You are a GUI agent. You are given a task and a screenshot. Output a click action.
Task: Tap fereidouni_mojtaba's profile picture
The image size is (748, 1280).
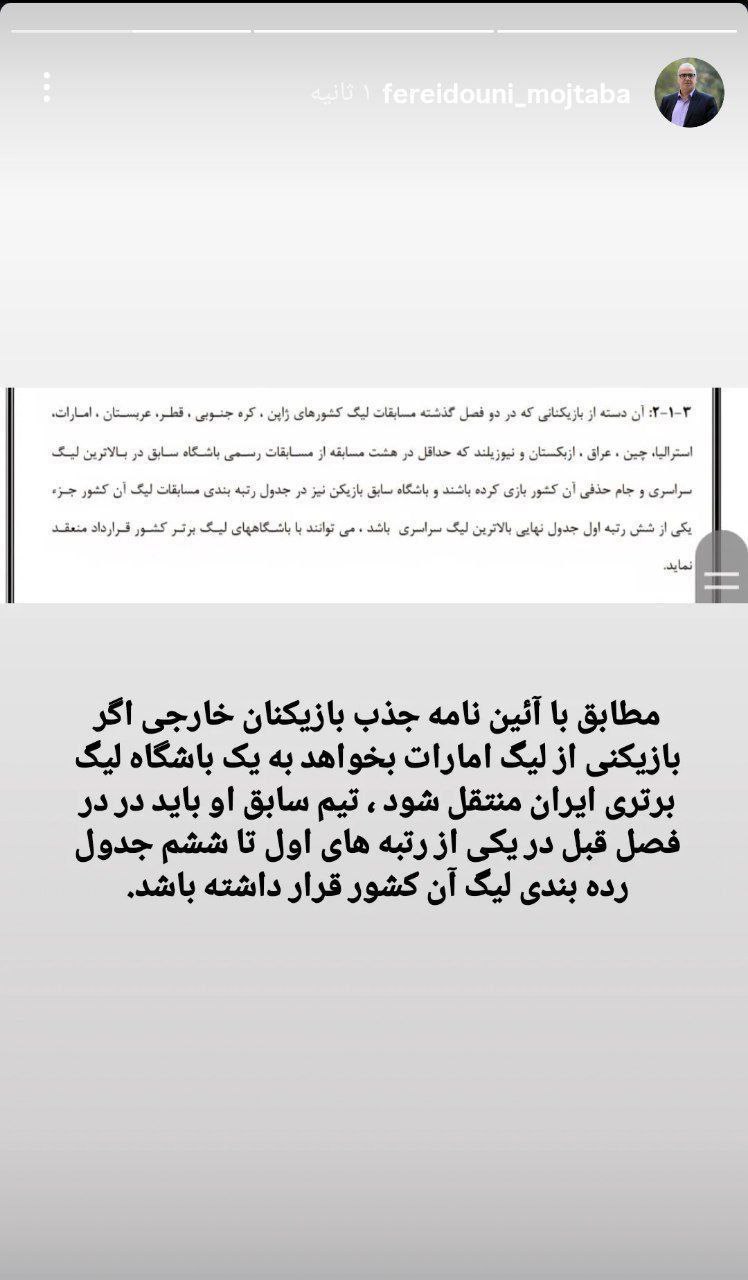click(x=689, y=93)
